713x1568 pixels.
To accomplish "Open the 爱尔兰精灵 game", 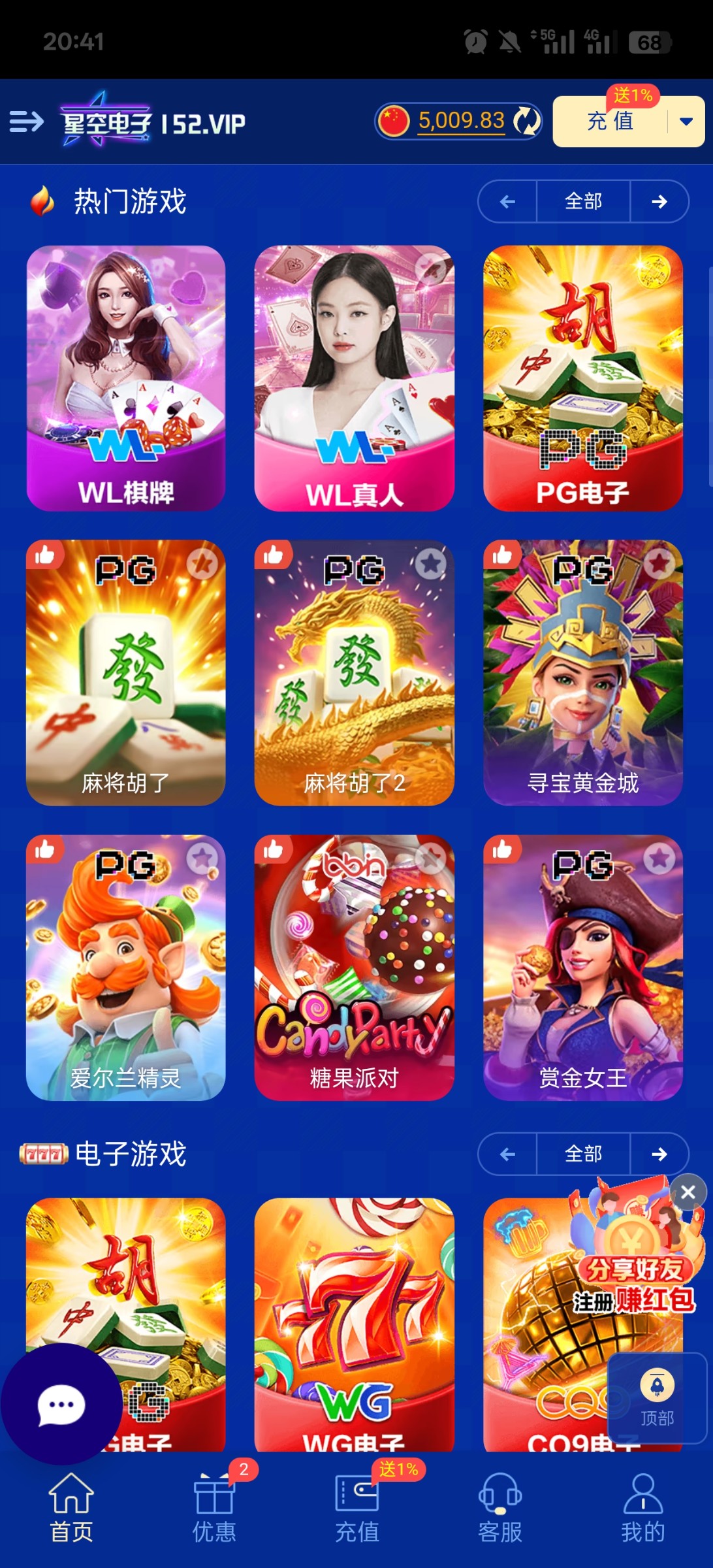I will pyautogui.click(x=126, y=967).
